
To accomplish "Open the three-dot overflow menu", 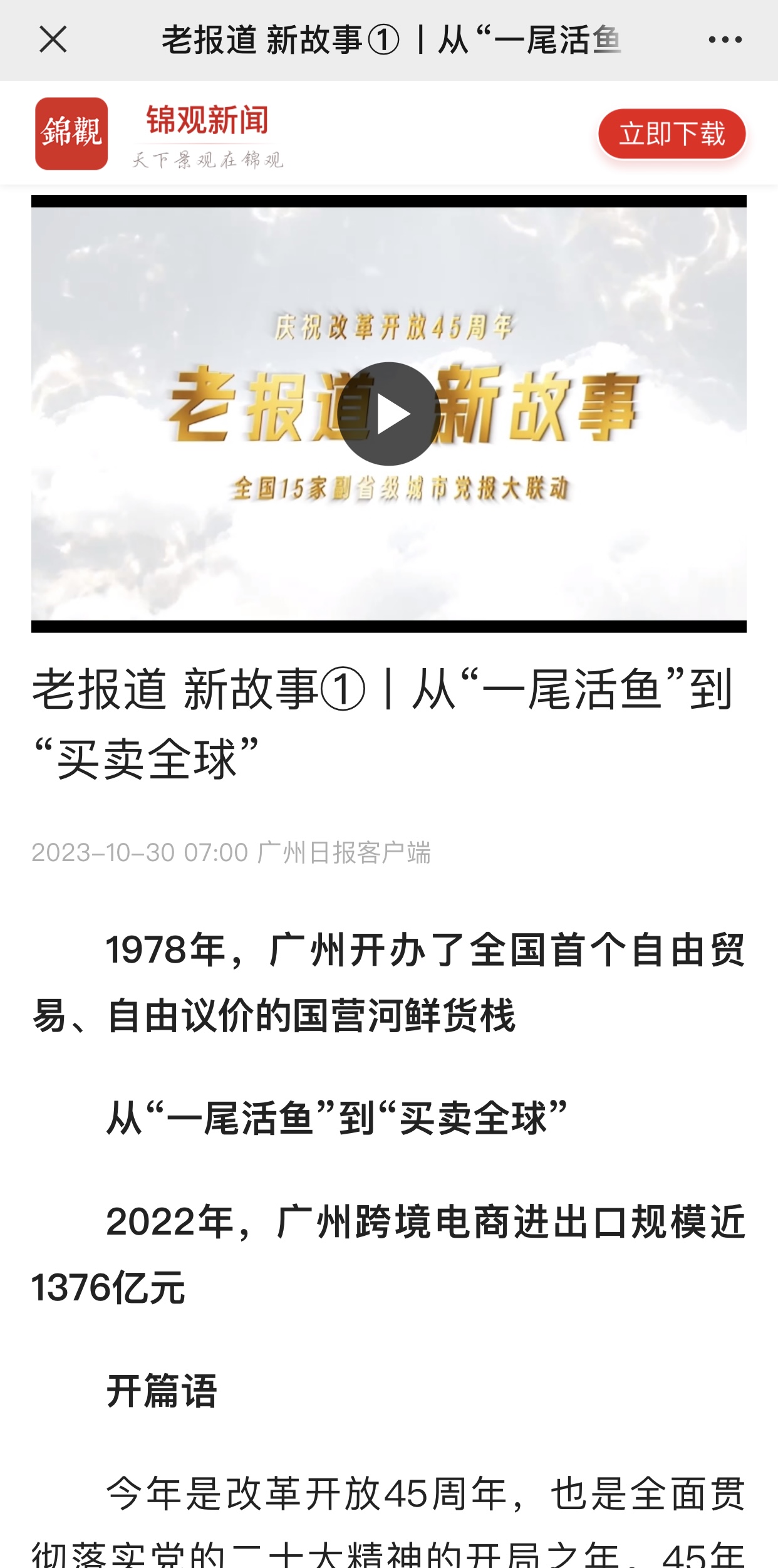I will [725, 40].
